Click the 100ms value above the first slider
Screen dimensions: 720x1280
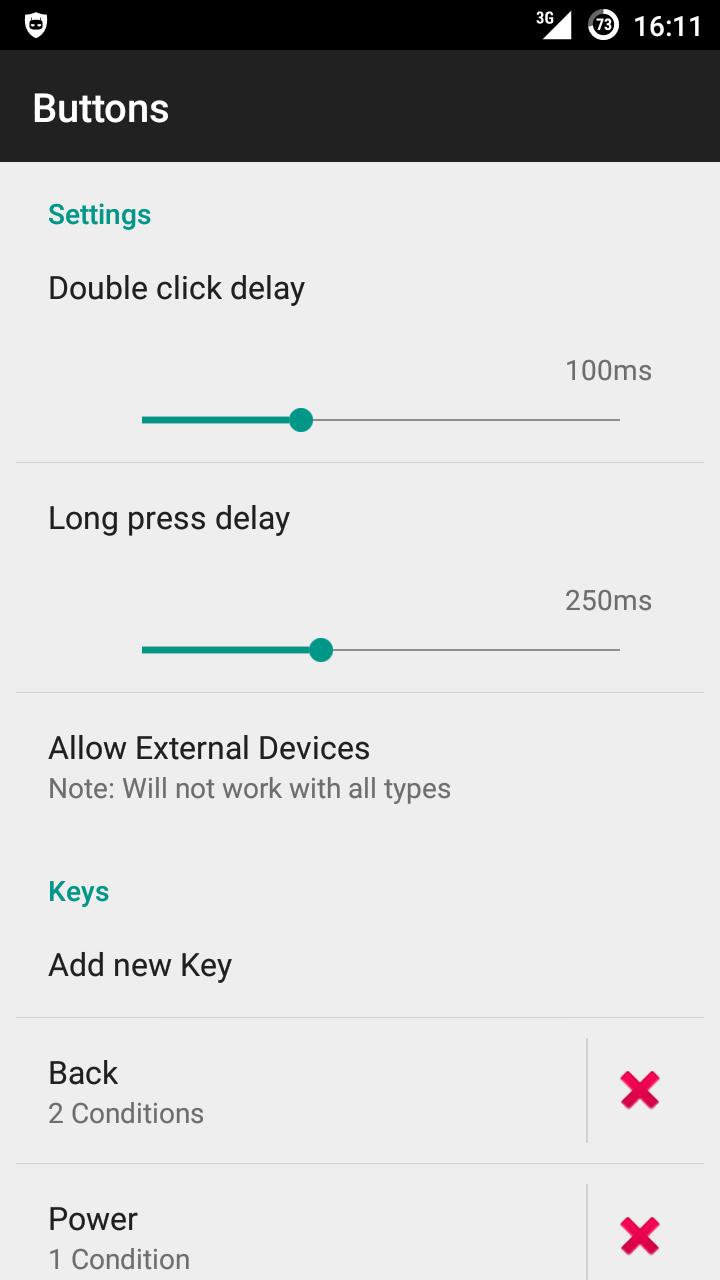[x=607, y=370]
